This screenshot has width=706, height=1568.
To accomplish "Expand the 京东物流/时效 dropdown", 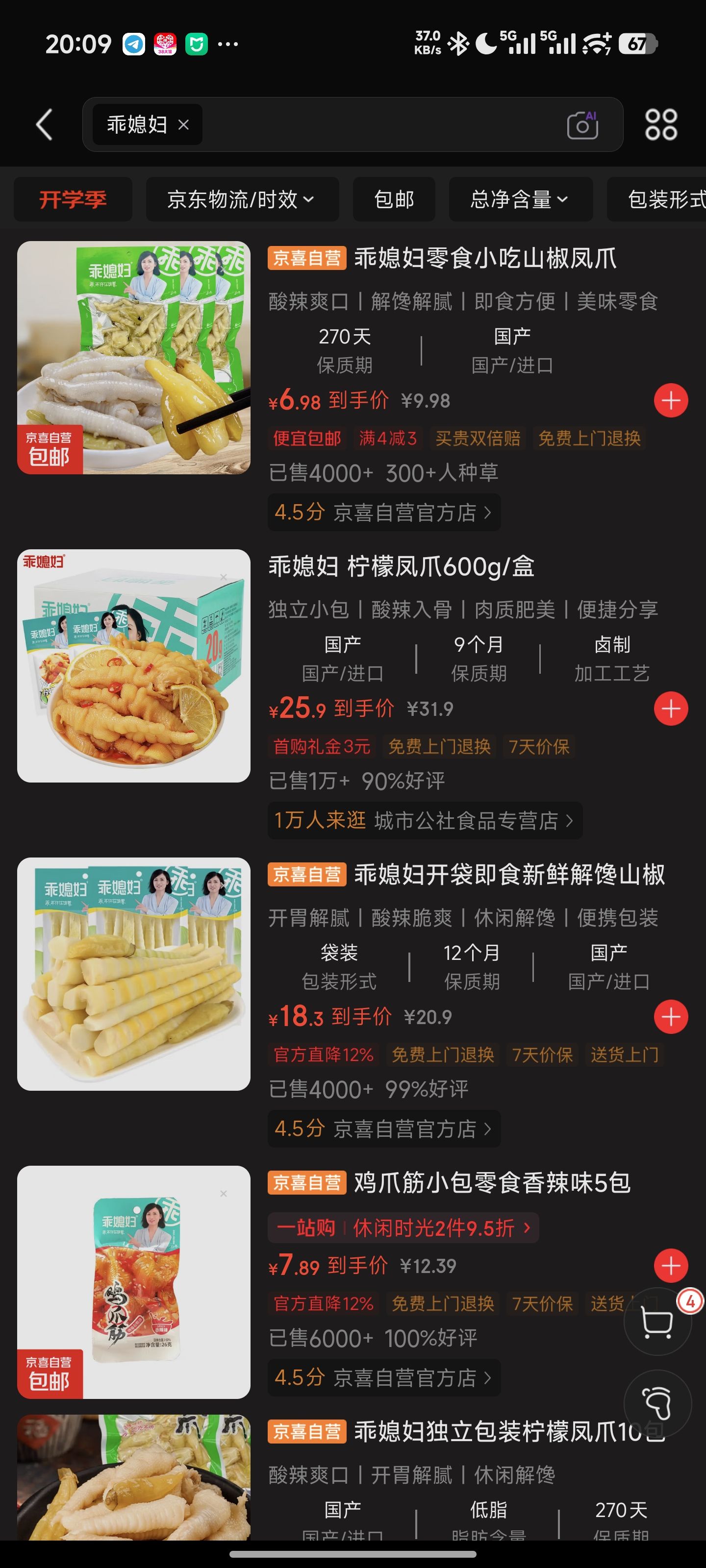I will pos(242,199).
